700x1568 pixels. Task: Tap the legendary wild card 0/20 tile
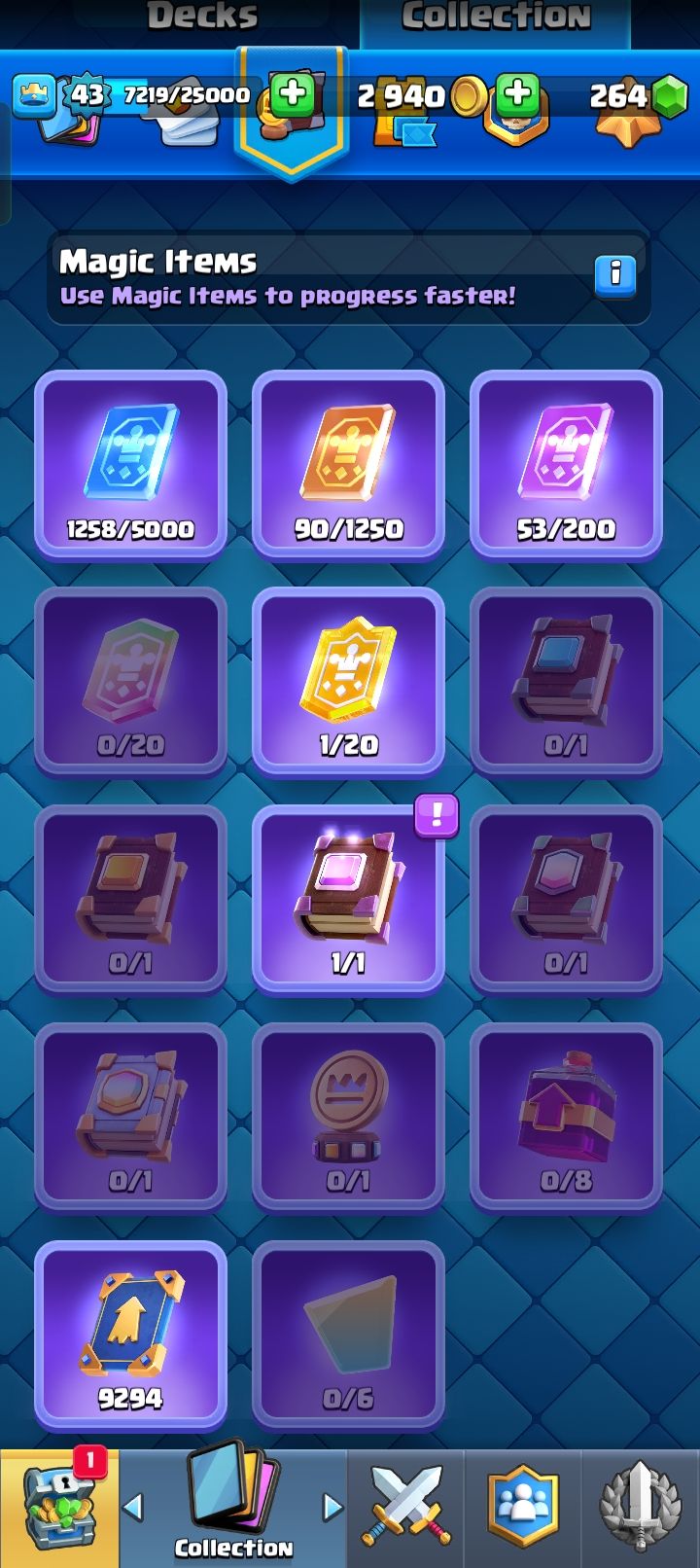[x=130, y=682]
